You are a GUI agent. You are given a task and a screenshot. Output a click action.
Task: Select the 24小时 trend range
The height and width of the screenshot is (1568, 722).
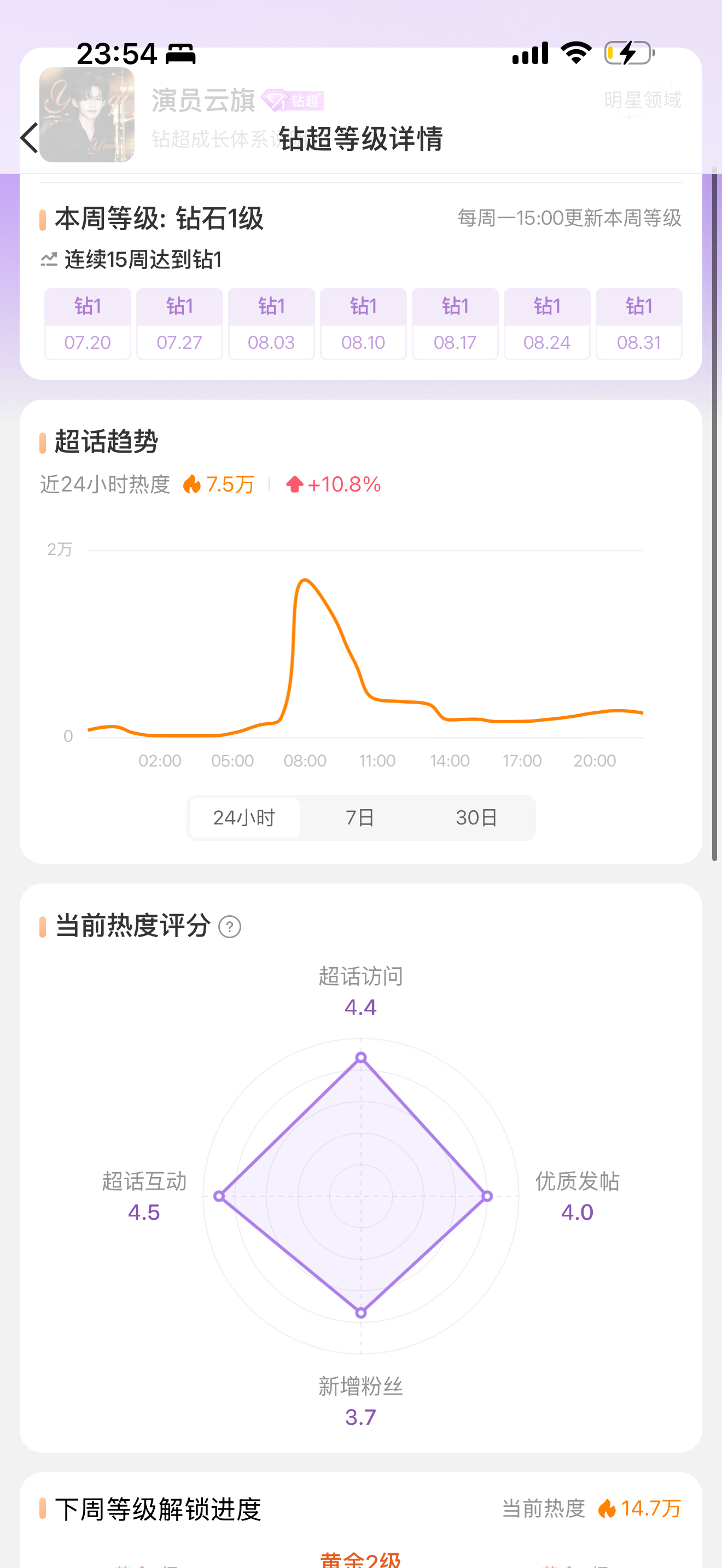coord(244,817)
